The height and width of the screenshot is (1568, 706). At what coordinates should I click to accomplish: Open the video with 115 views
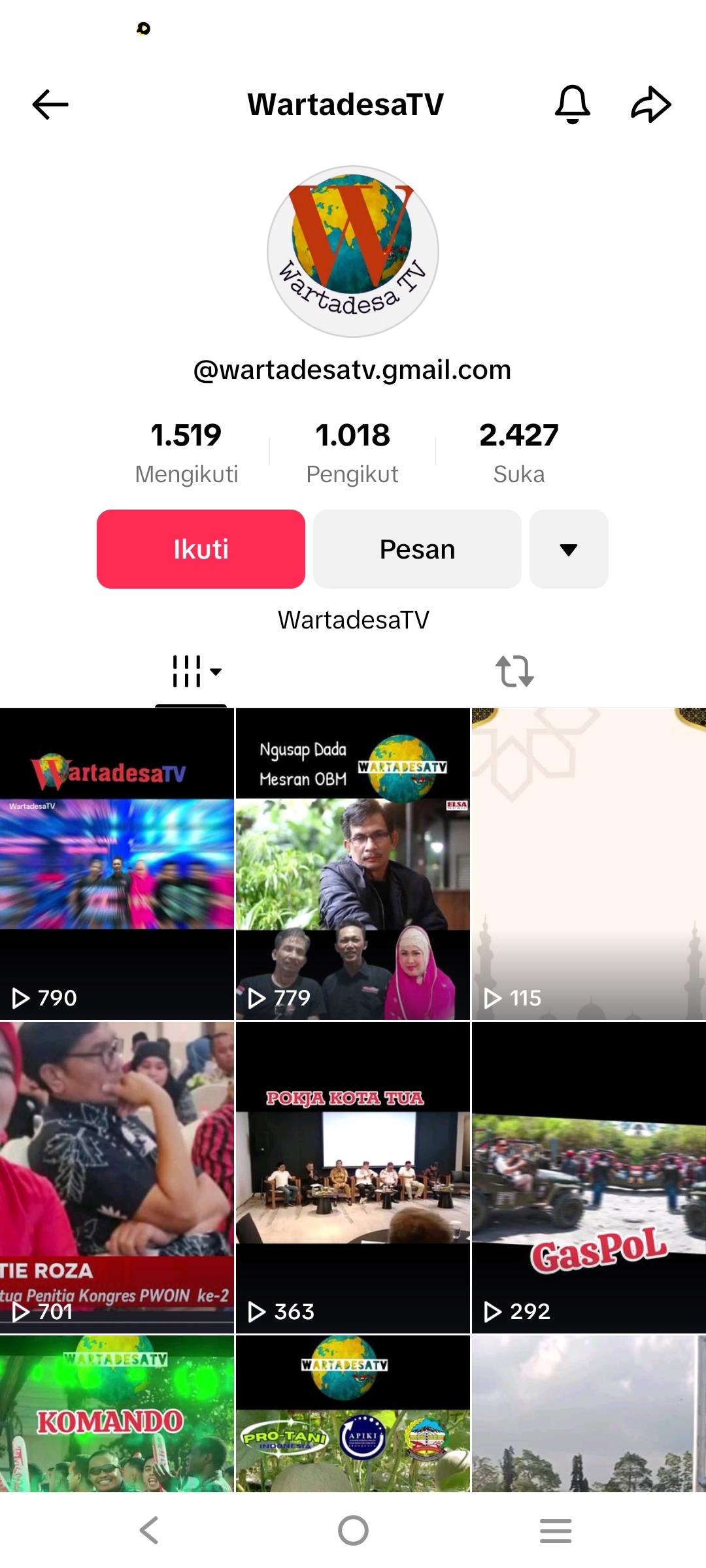588,864
